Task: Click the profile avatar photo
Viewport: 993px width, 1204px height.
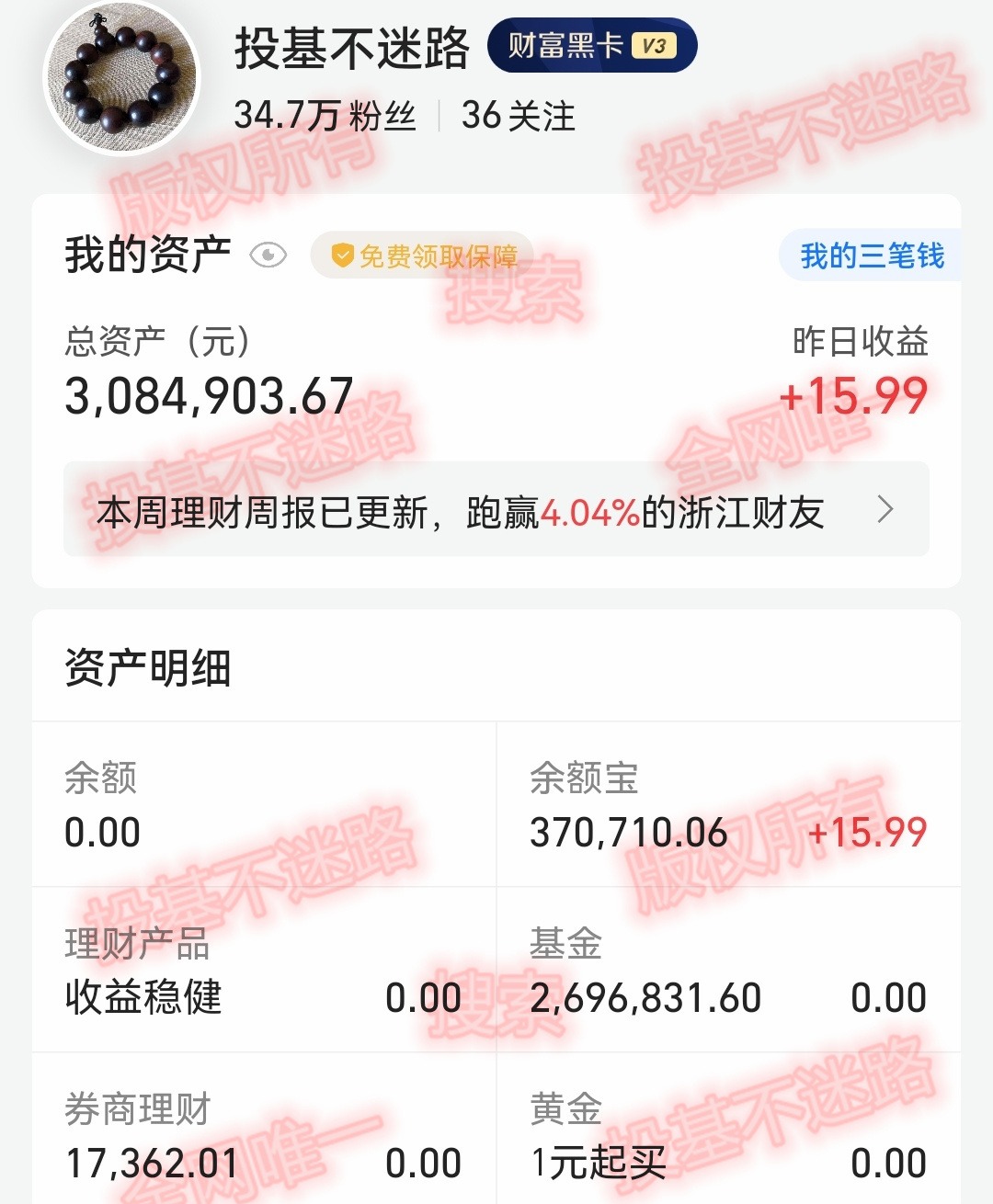Action: (x=120, y=77)
